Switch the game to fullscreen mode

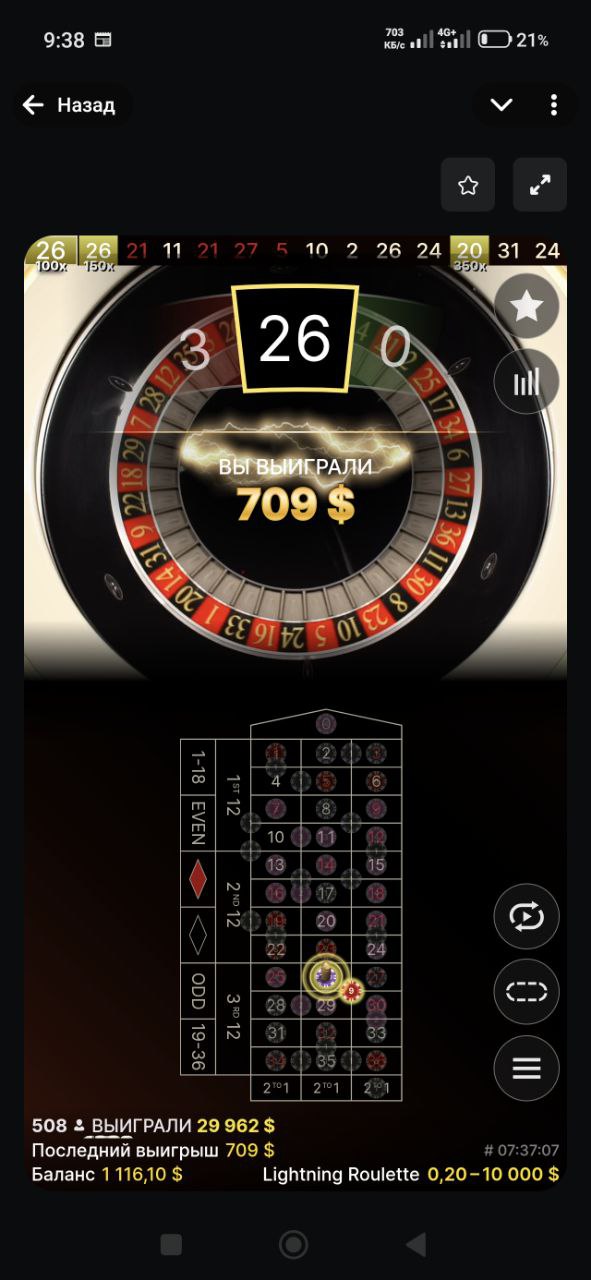pos(540,185)
